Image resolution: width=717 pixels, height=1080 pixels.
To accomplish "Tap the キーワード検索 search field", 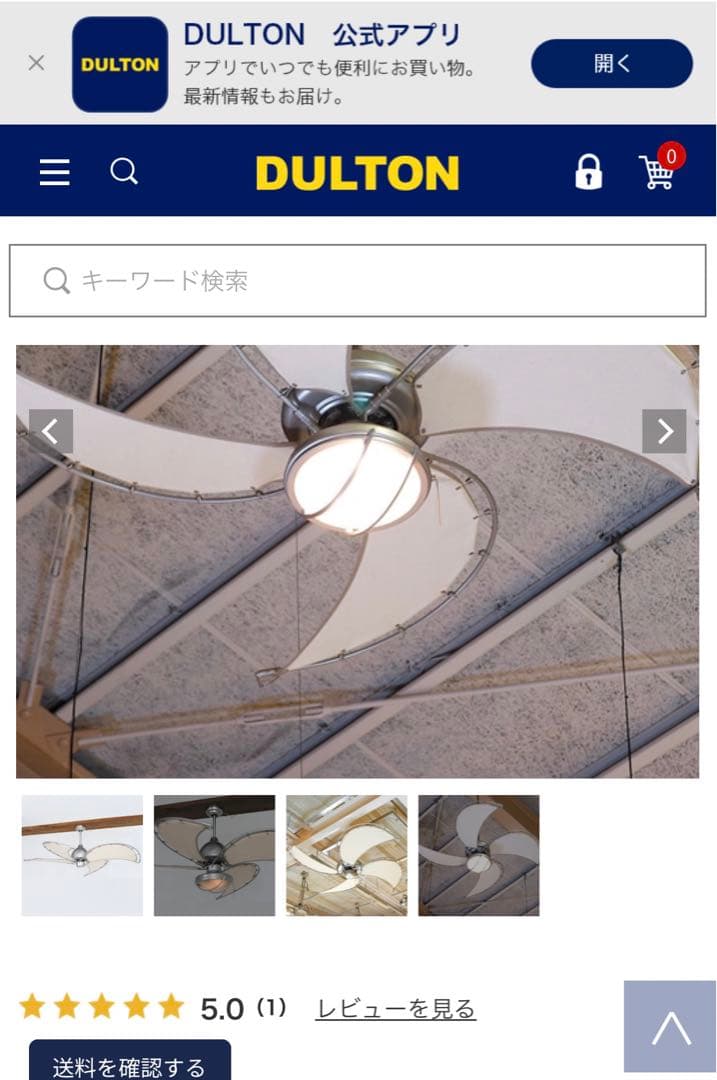I will [x=358, y=281].
